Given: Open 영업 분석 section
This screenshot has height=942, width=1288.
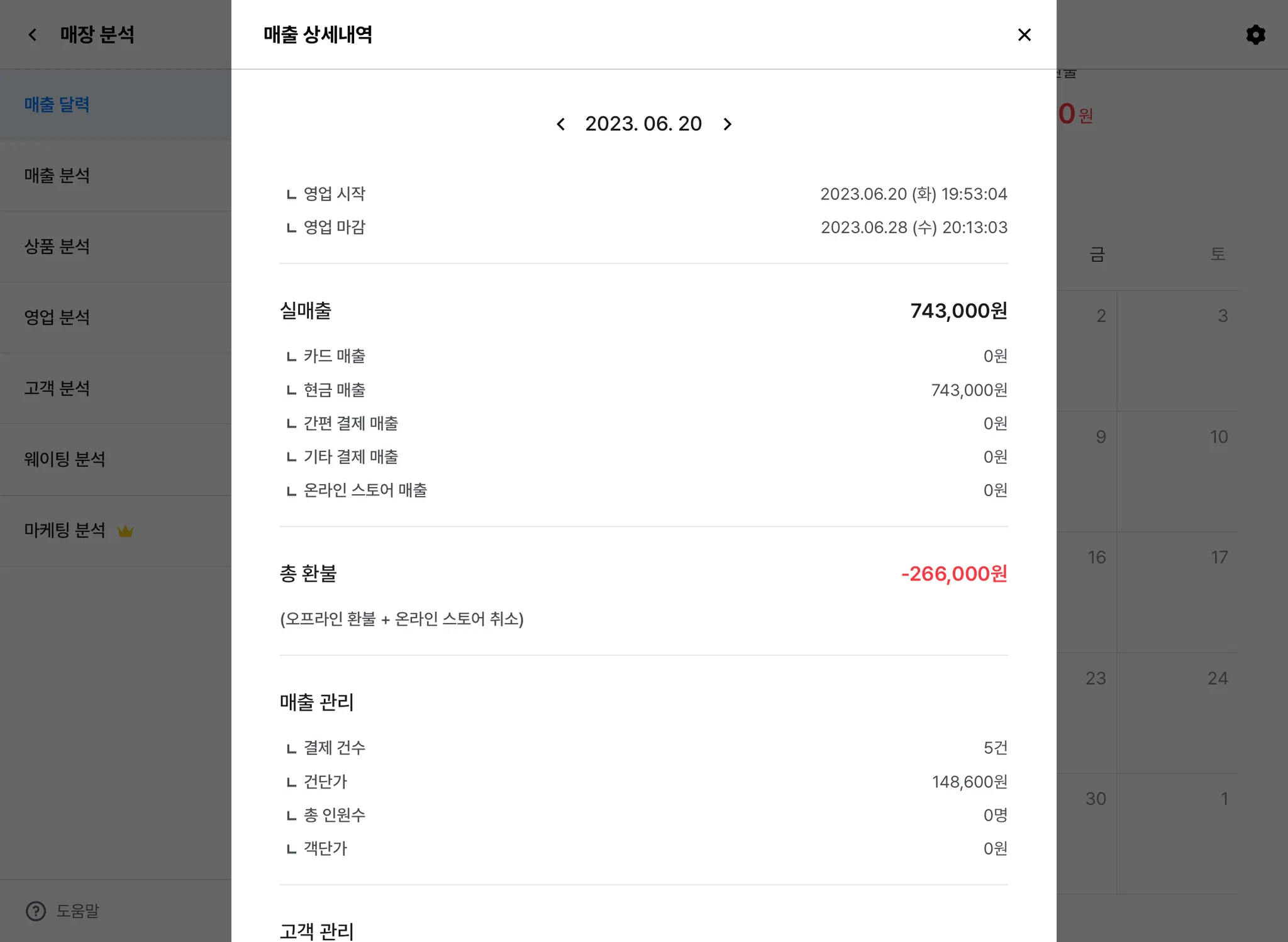Looking at the screenshot, I should (x=57, y=318).
